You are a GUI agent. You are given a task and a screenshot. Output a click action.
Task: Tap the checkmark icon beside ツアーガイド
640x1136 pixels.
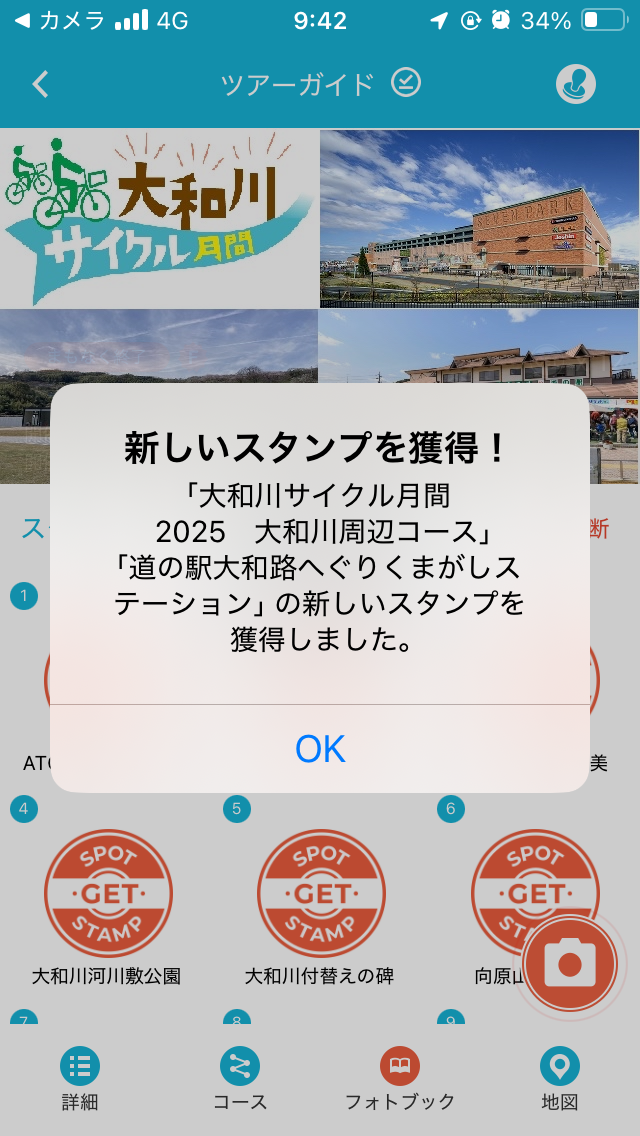406,82
